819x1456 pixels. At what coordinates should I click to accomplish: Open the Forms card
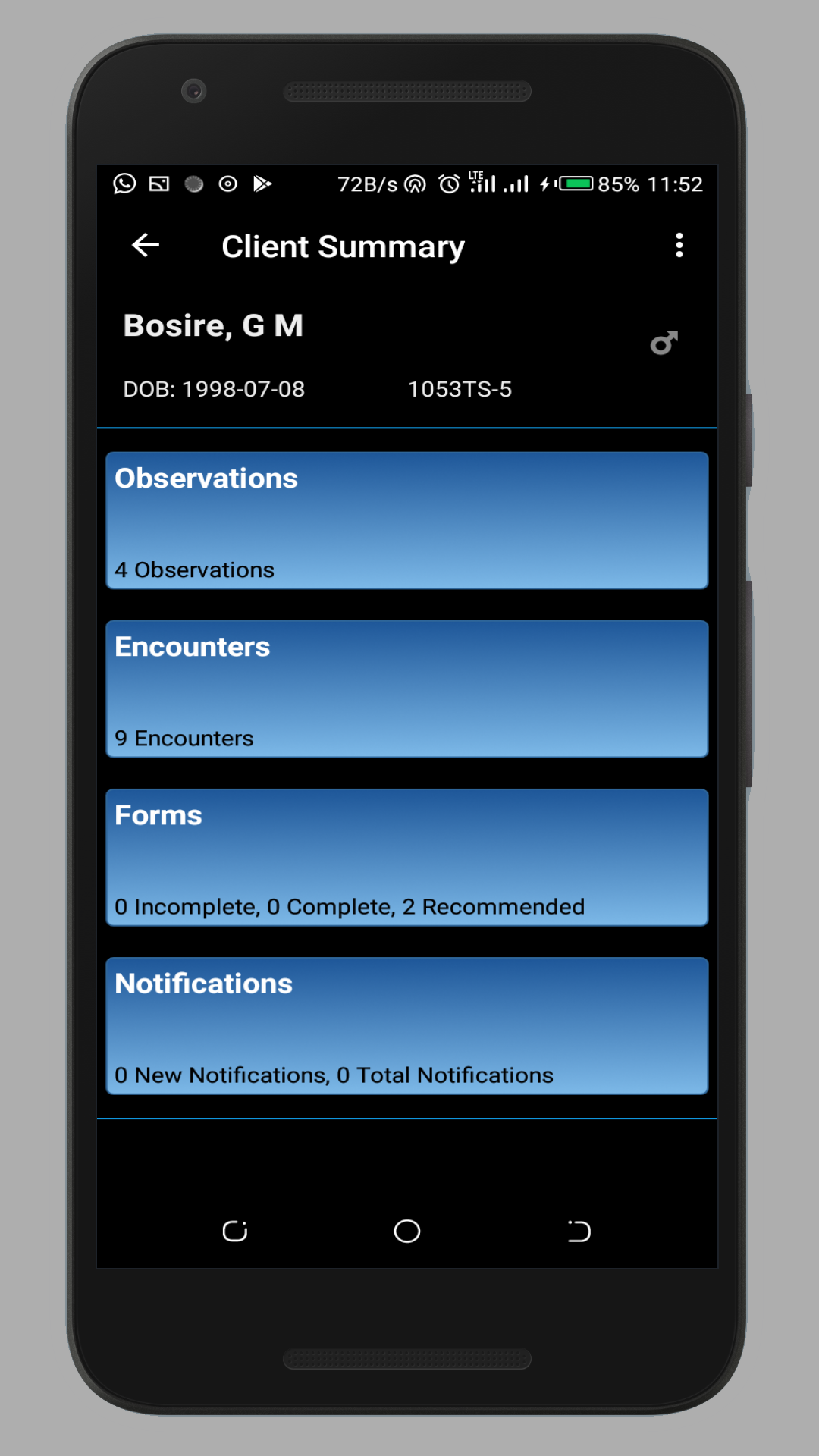[x=407, y=857]
